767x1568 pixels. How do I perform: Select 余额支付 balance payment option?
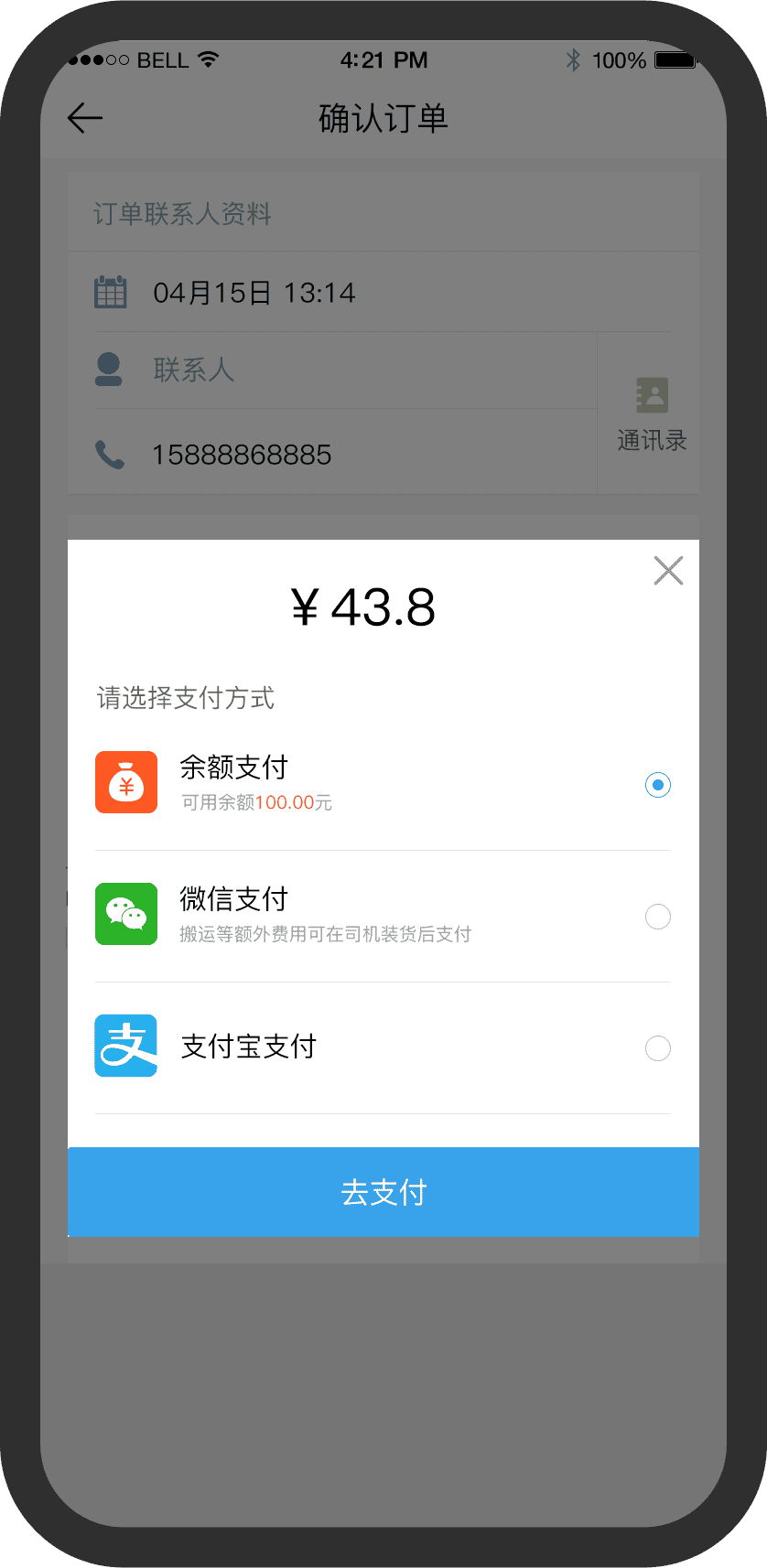[657, 785]
